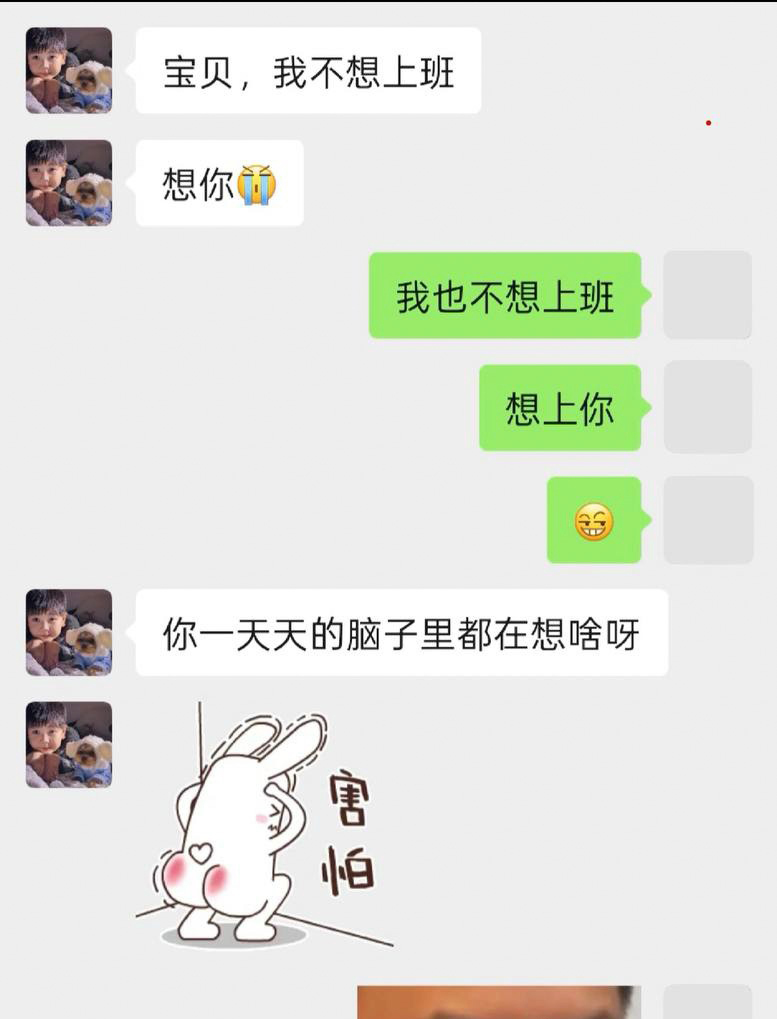Open own avatar beside "我也不想上班"
This screenshot has width=777, height=1019.
(707, 295)
